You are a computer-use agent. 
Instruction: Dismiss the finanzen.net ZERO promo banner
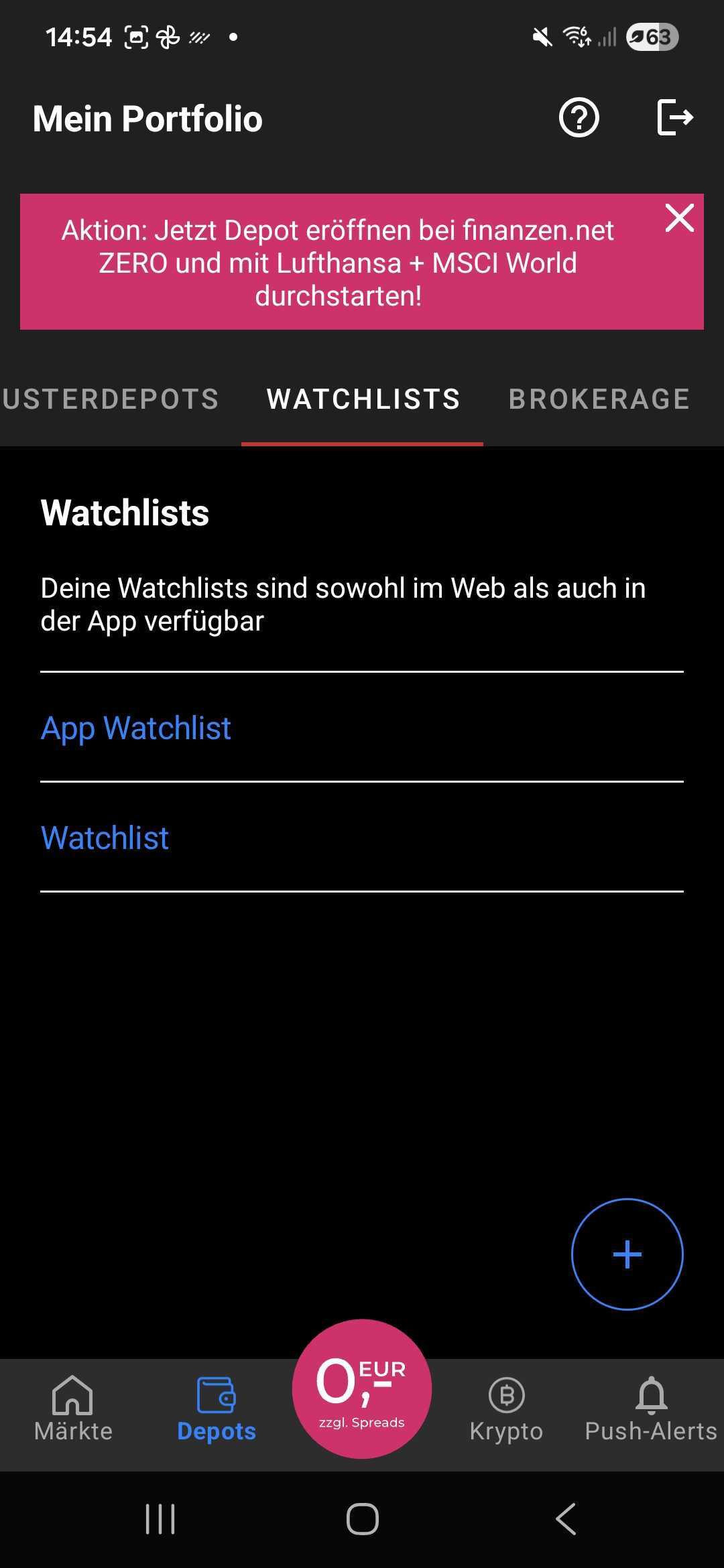coord(679,218)
